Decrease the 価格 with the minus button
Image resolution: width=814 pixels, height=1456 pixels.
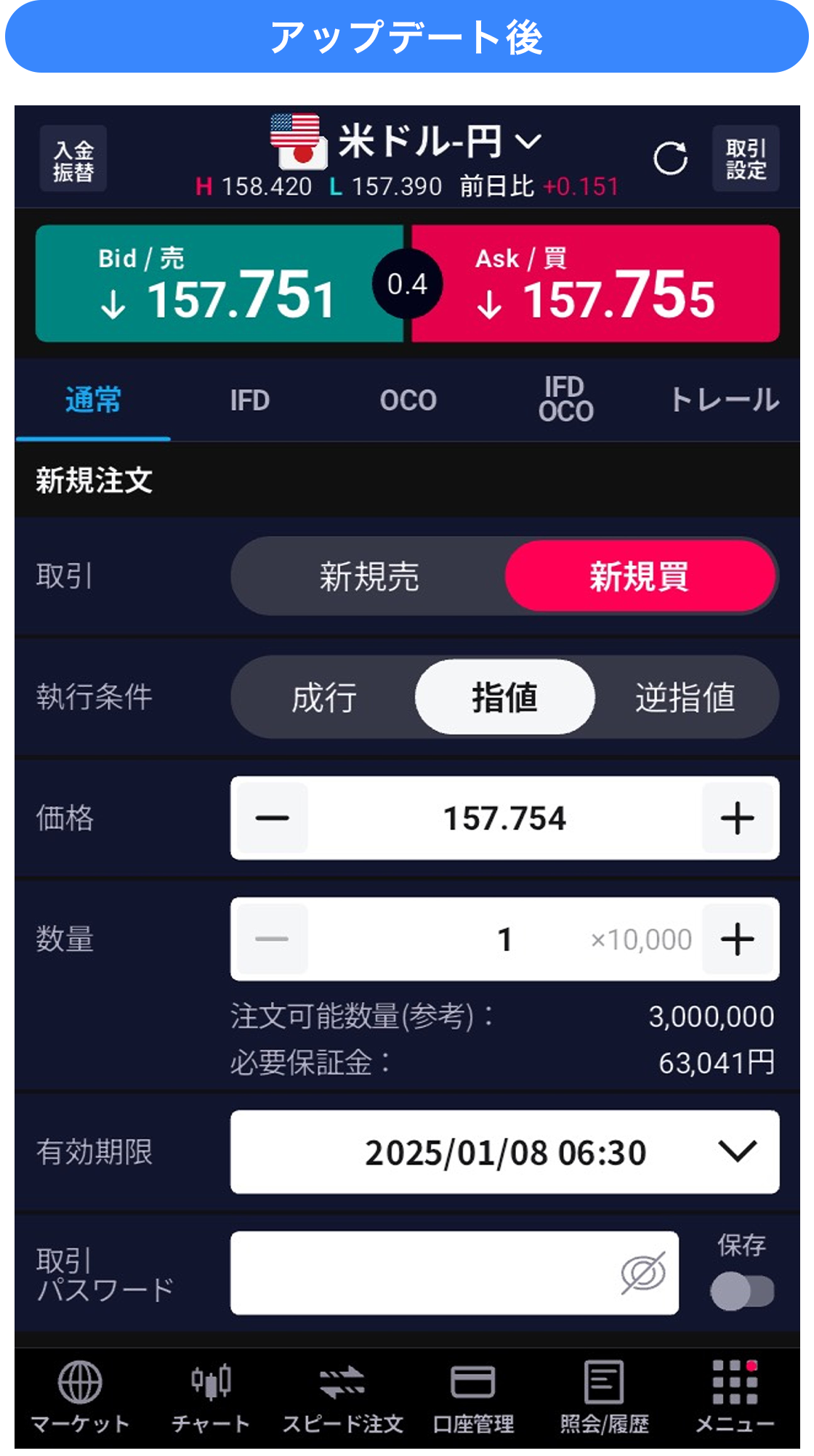tap(273, 818)
